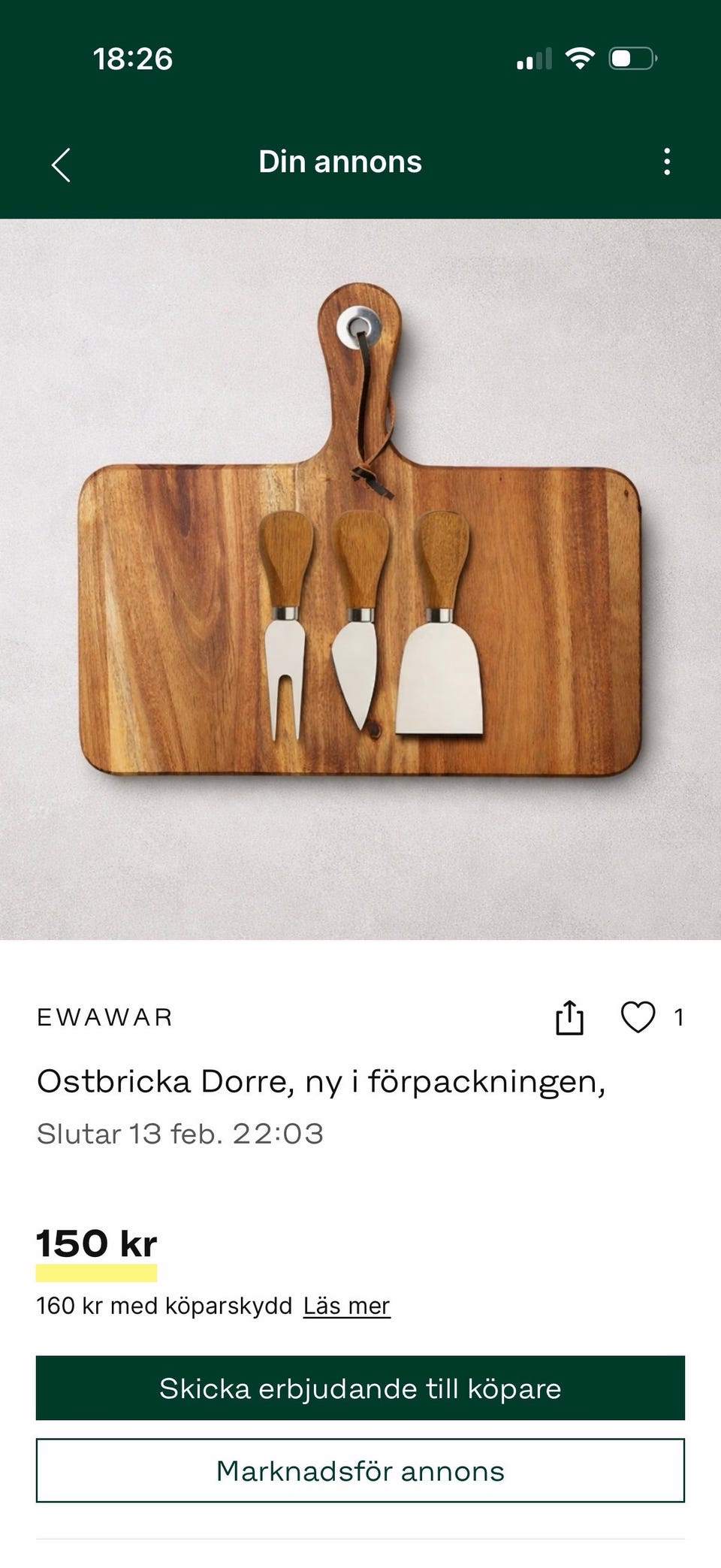Select the Din annons header title
Screen dimensions: 721x1568
(340, 160)
